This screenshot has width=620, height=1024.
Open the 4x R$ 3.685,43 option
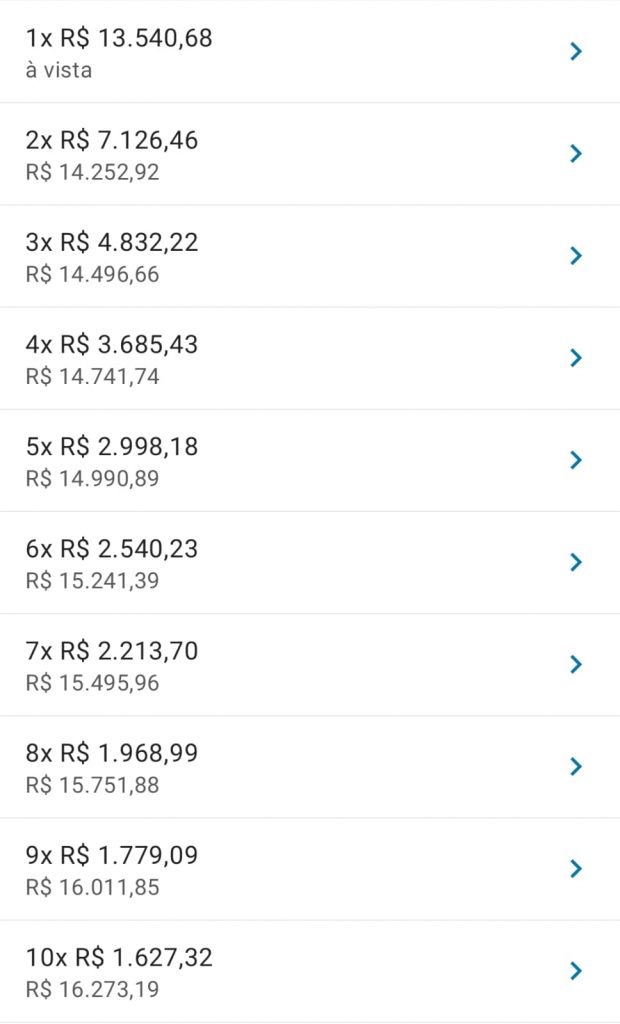(310, 359)
